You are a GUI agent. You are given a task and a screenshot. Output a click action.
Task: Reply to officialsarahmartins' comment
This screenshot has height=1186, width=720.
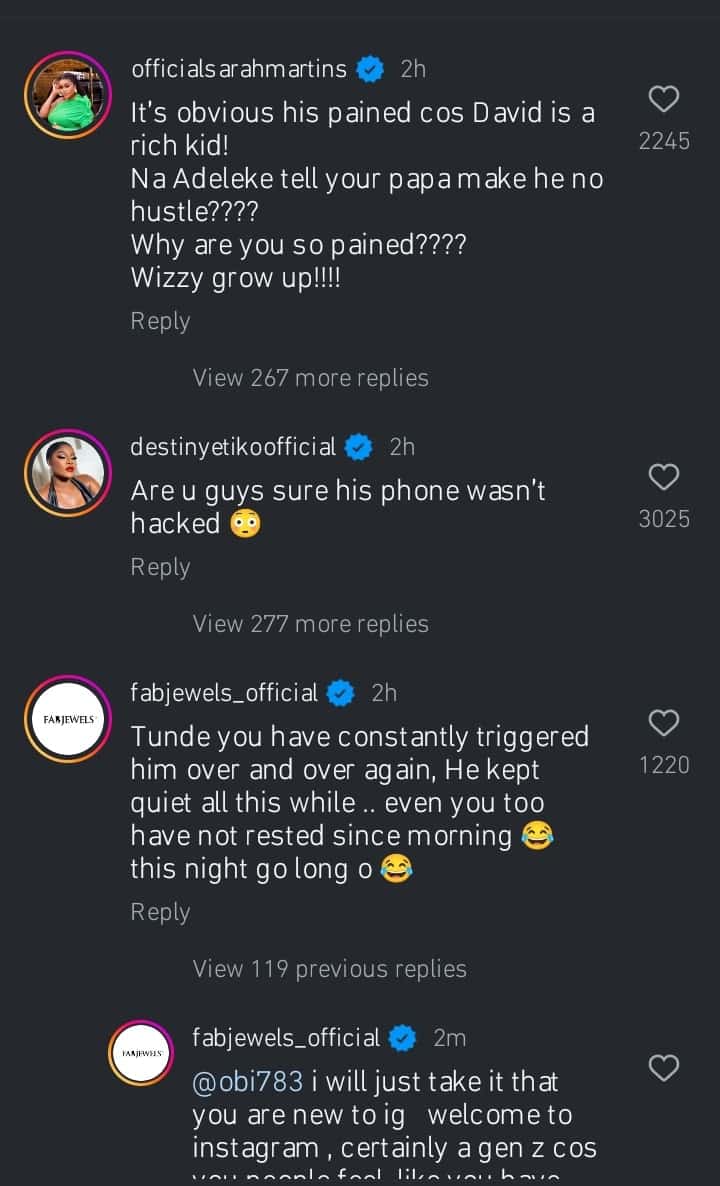click(x=160, y=321)
